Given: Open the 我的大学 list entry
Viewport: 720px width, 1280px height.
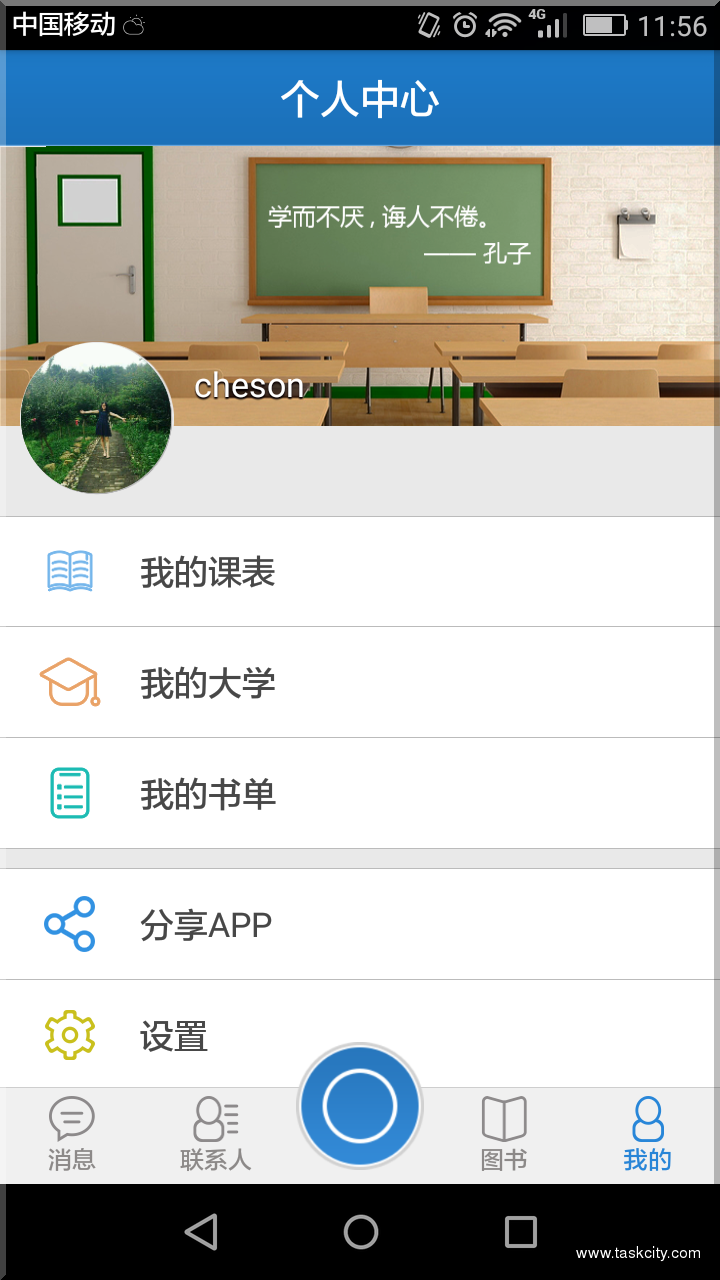Looking at the screenshot, I should click(x=210, y=681).
